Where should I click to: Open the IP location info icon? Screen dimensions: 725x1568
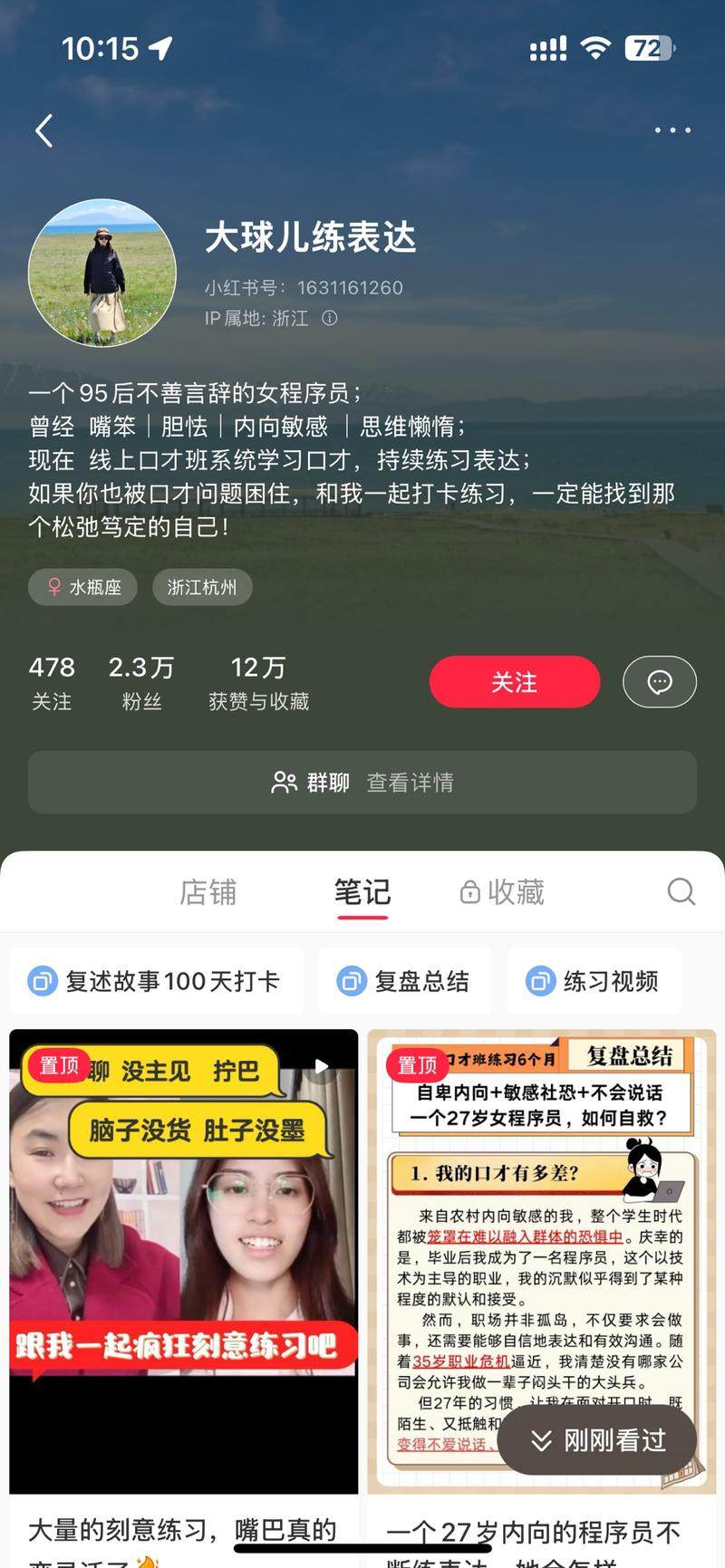[x=330, y=318]
